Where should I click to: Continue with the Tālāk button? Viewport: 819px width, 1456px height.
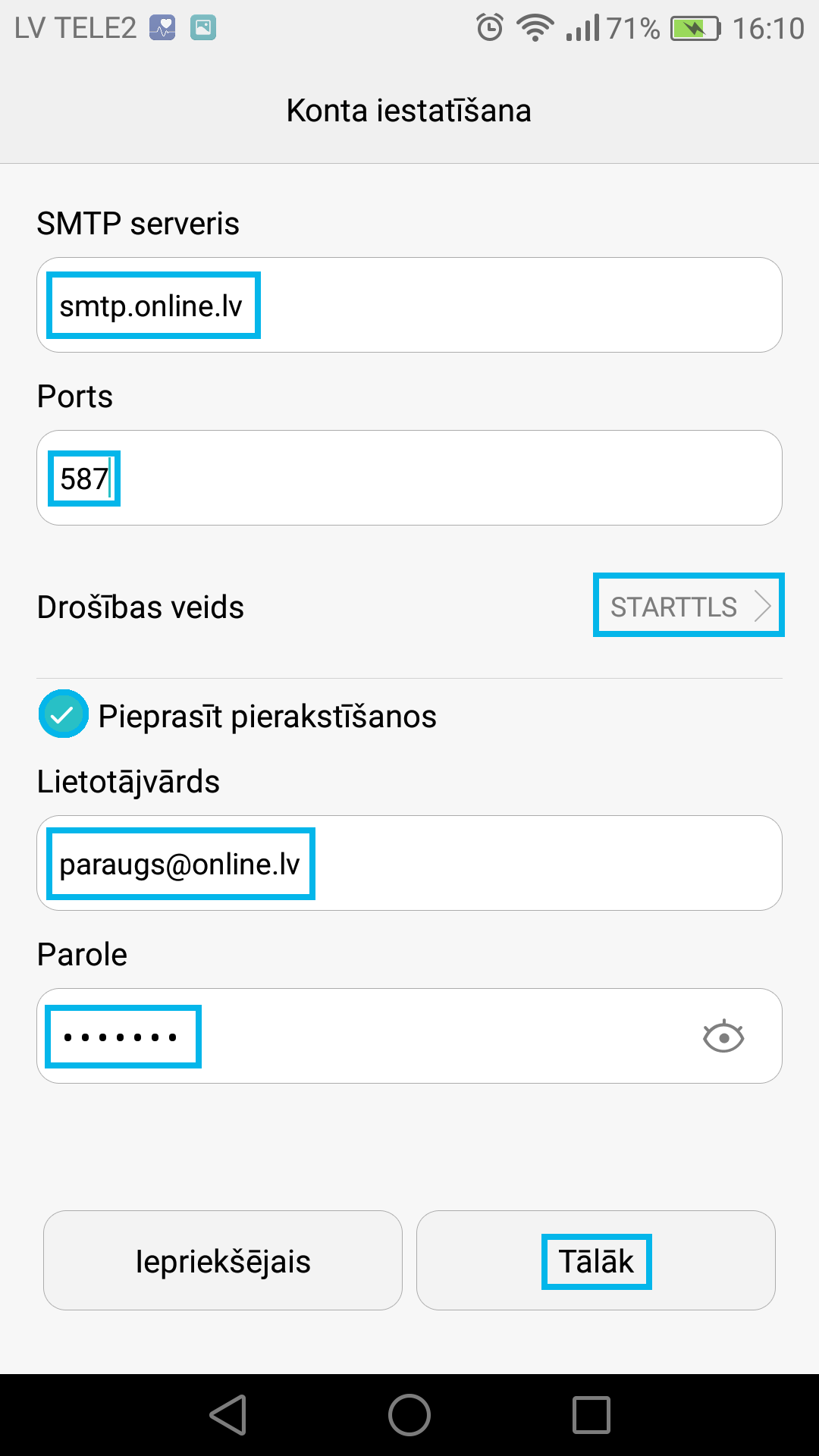[x=596, y=1260]
